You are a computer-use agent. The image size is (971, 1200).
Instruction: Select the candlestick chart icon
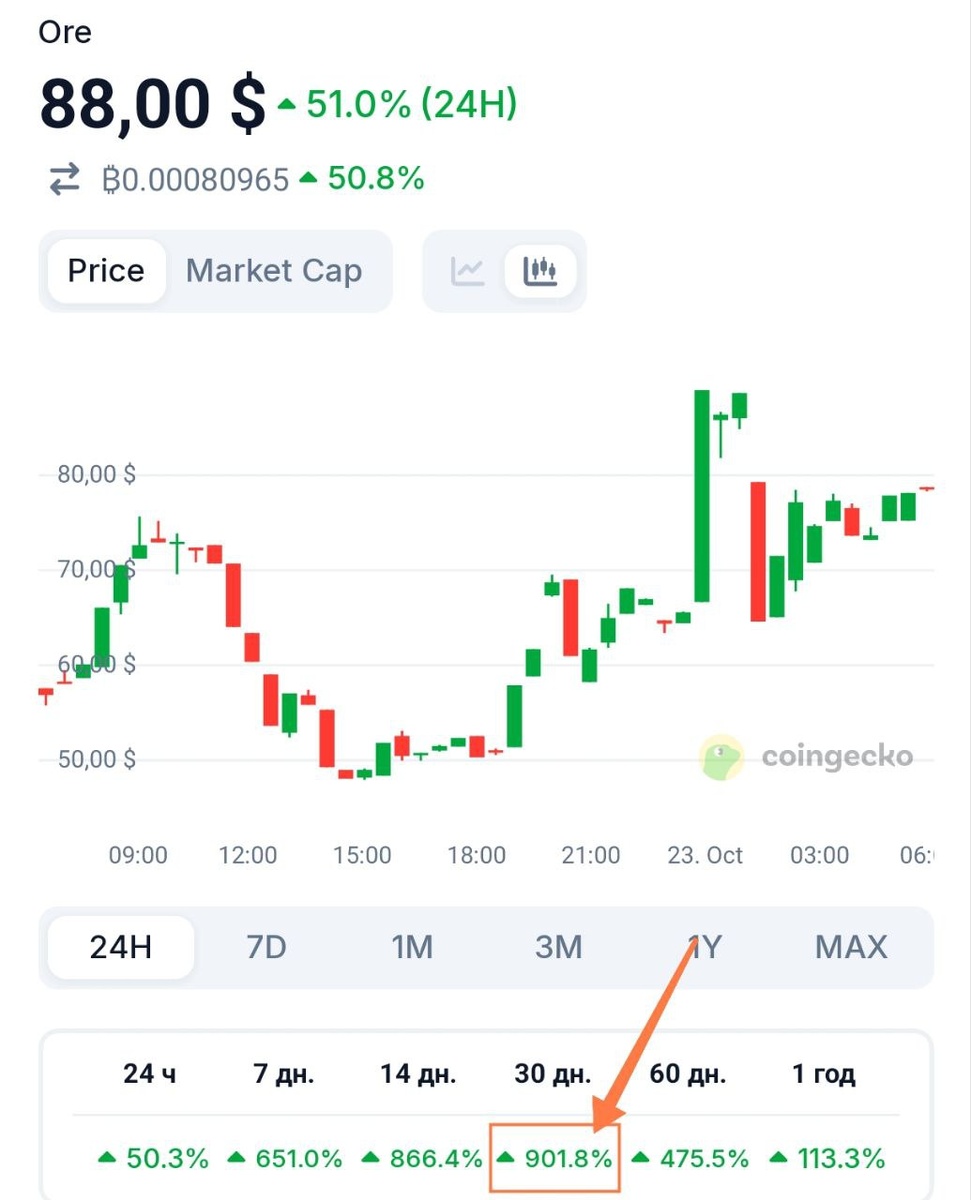pos(541,271)
